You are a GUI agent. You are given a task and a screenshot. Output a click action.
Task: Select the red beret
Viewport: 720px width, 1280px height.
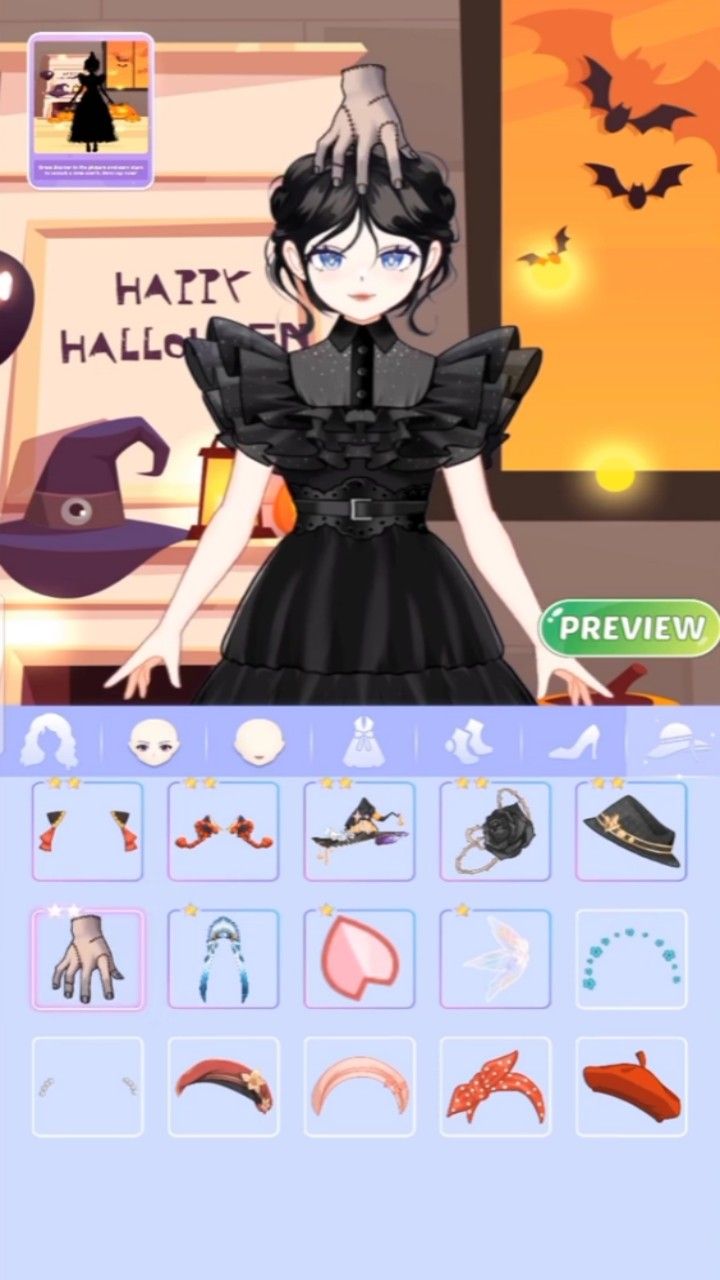point(631,1087)
